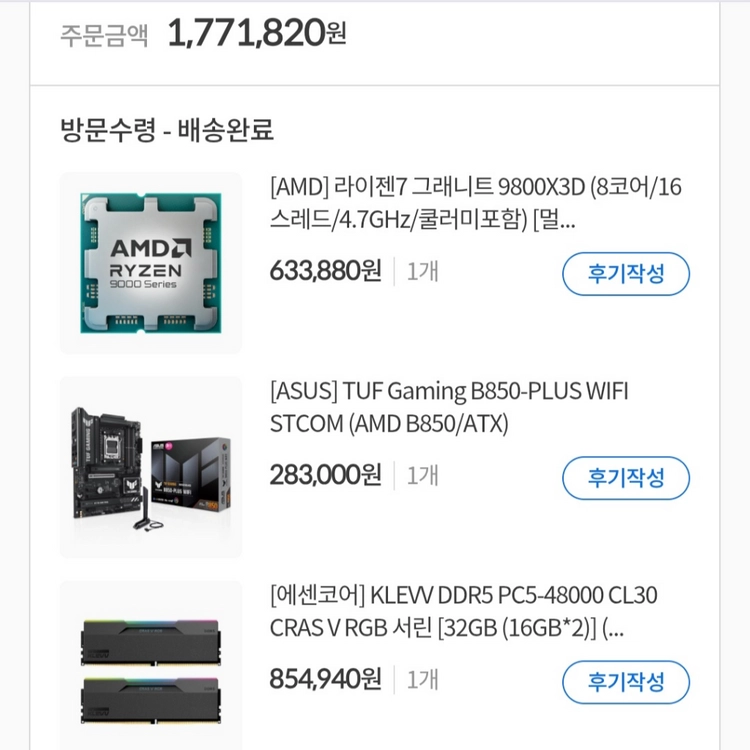Open the Ryzen 7 9800X3D product title
750x750 pixels.
(x=475, y=203)
